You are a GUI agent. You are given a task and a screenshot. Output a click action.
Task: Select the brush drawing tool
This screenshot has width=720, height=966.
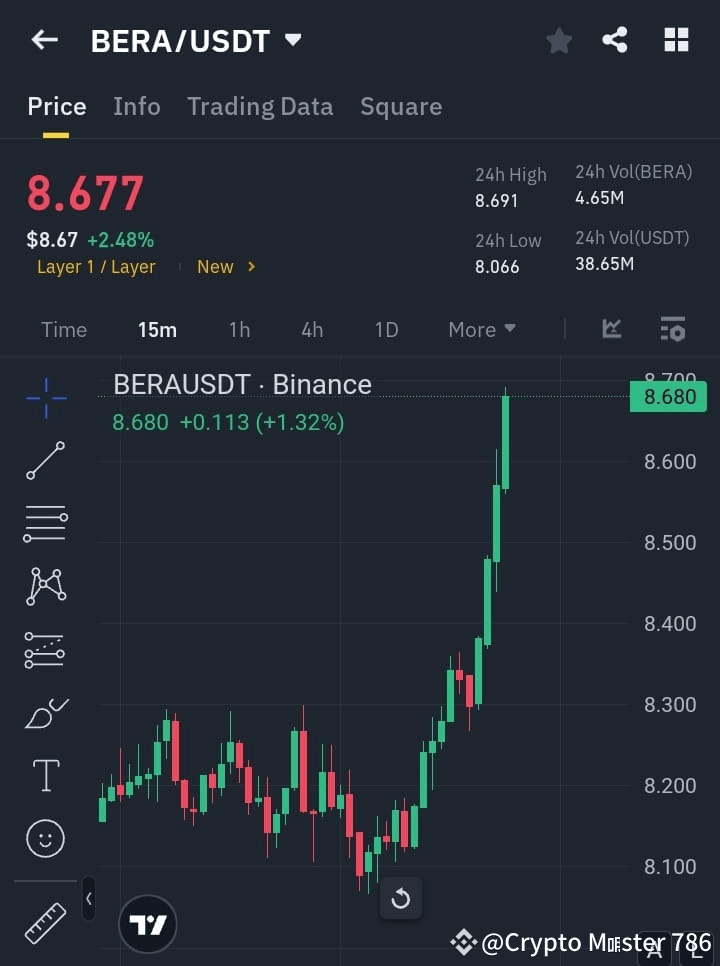coord(45,713)
